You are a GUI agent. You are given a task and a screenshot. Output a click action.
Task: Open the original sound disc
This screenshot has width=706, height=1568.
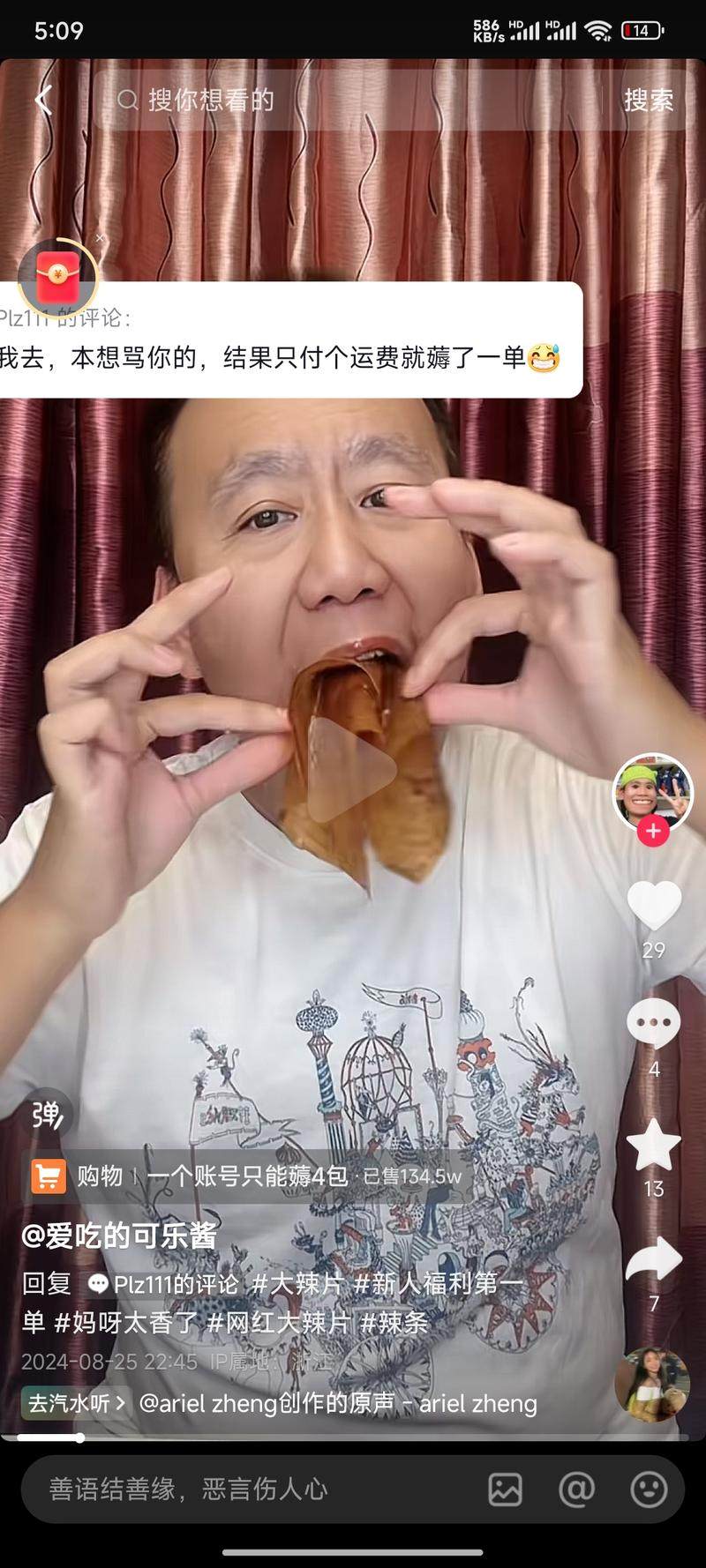653,1384
